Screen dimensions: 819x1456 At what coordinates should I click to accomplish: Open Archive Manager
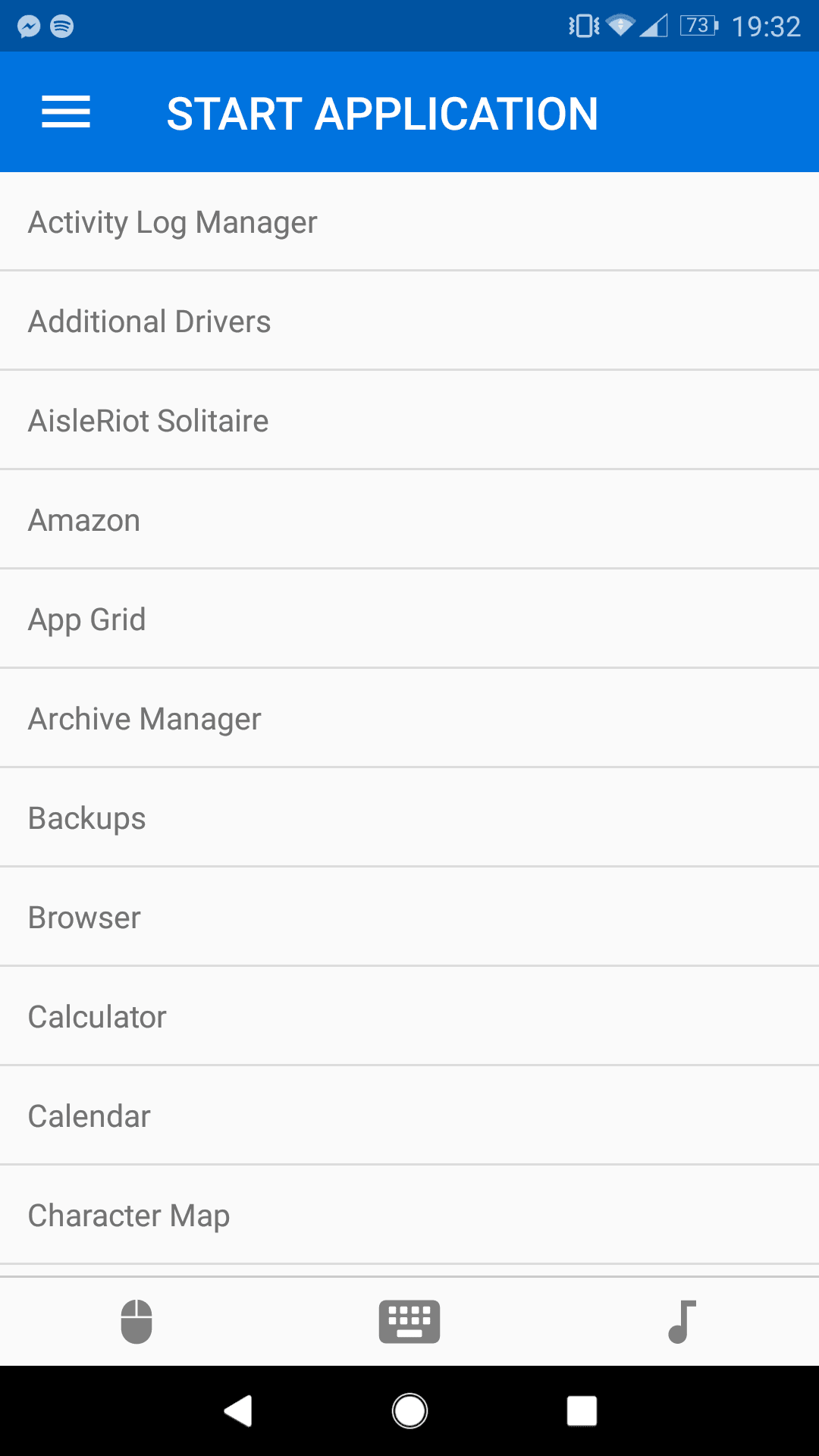coord(409,718)
